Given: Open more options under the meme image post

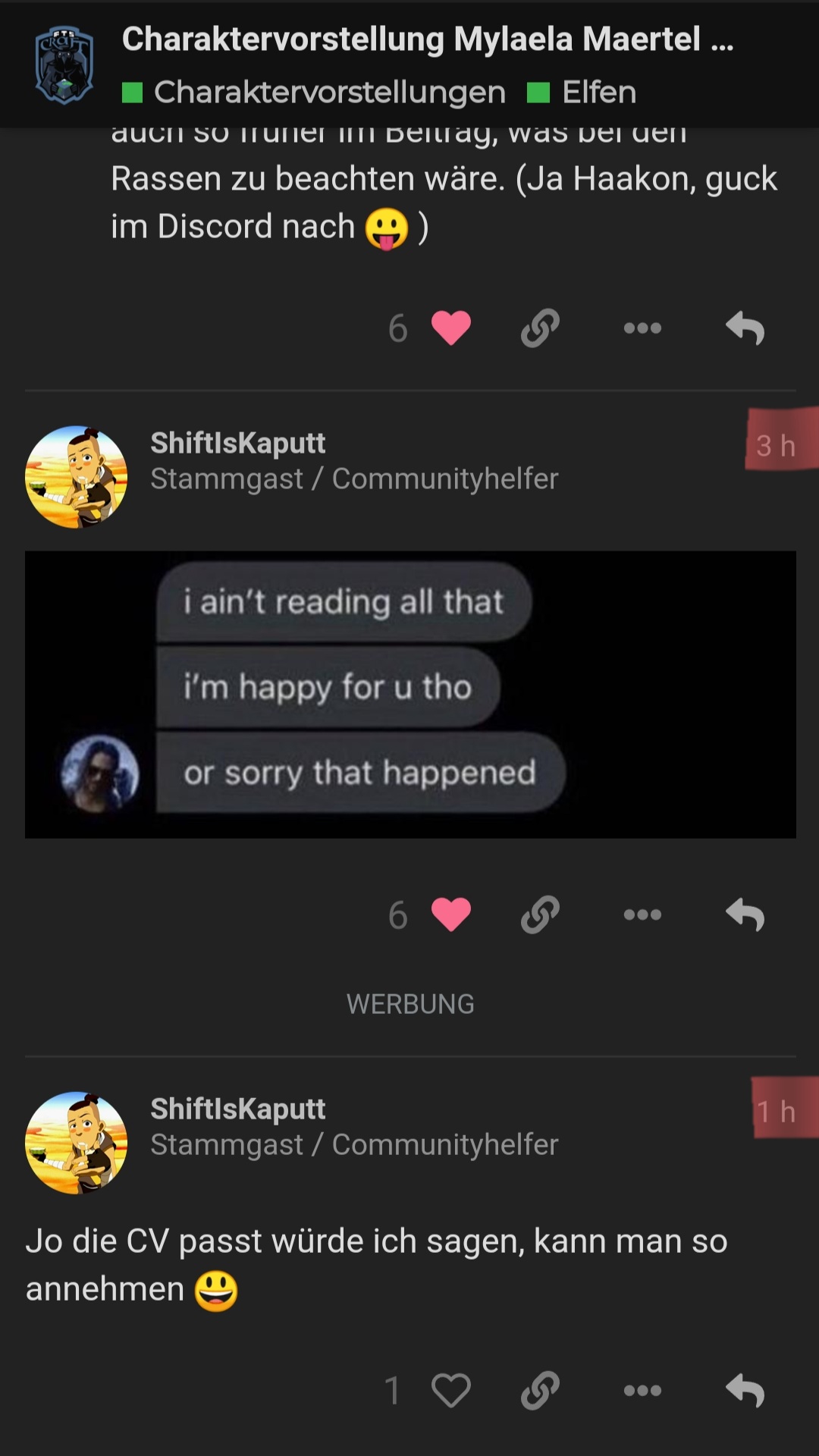Looking at the screenshot, I should coord(642,915).
